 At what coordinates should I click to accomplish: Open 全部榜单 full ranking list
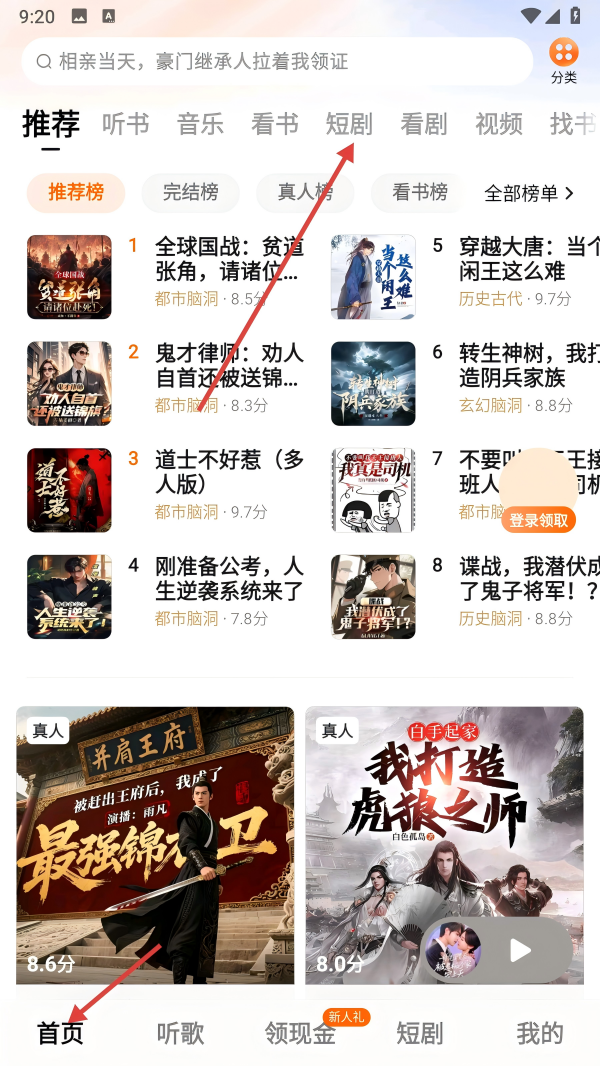pos(528,194)
